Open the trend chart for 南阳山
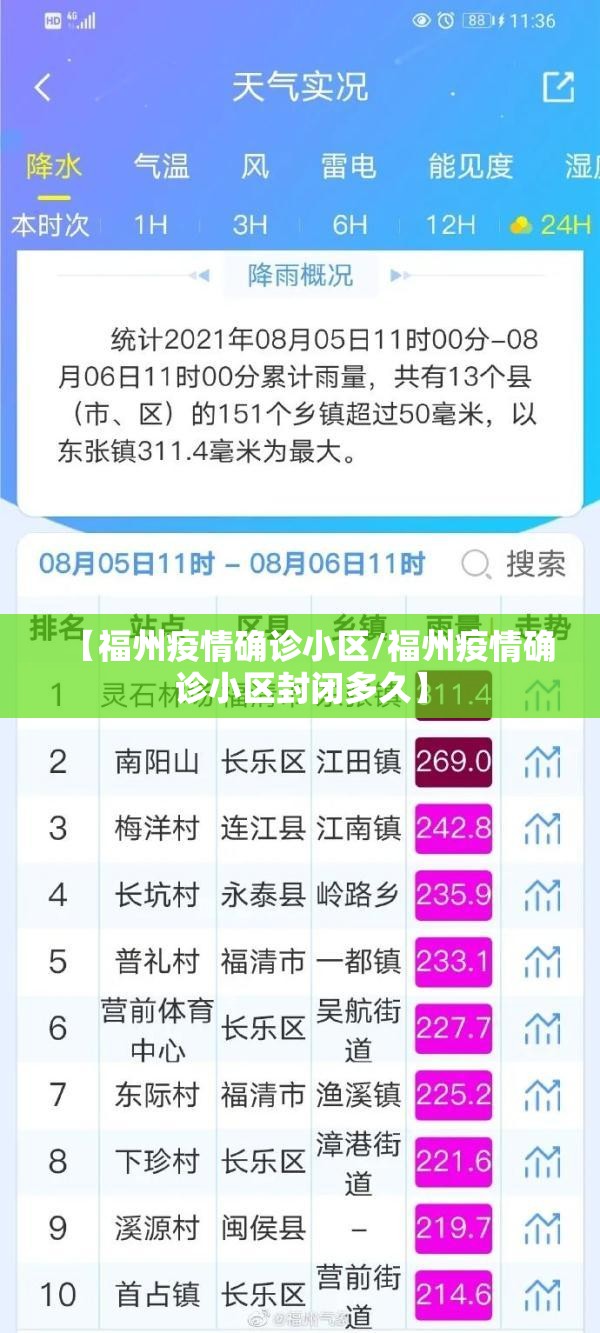Screen dimensions: 600x1333 coord(542,762)
